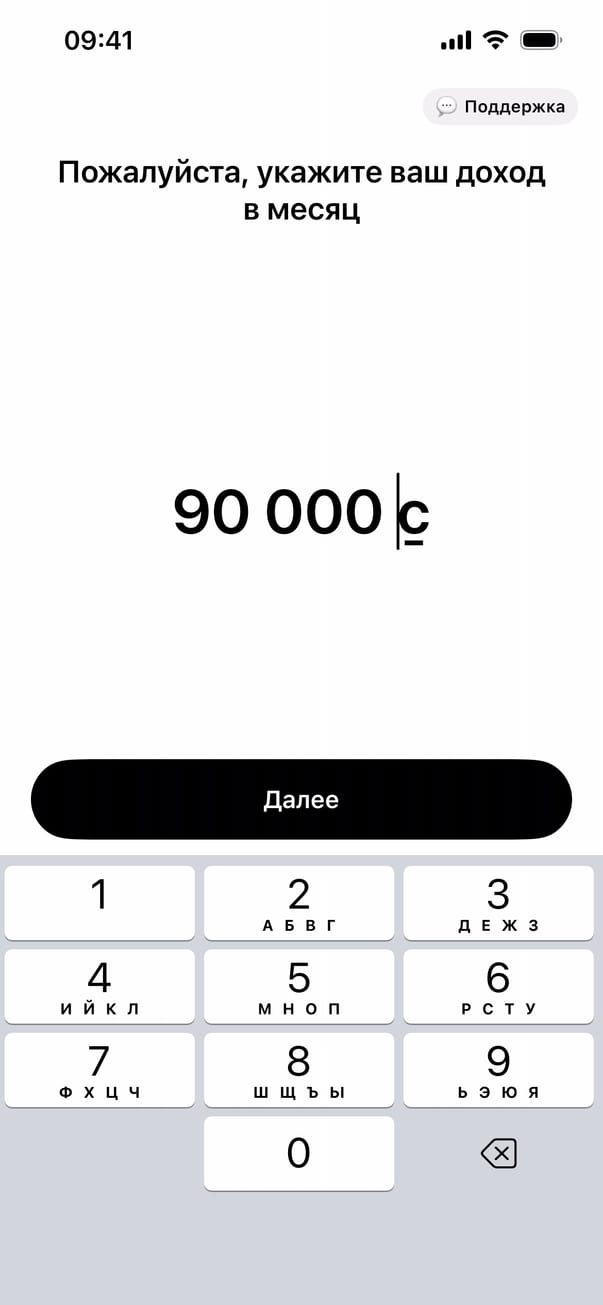
Task: Tap digit 5 on the keypad
Action: coord(299,986)
